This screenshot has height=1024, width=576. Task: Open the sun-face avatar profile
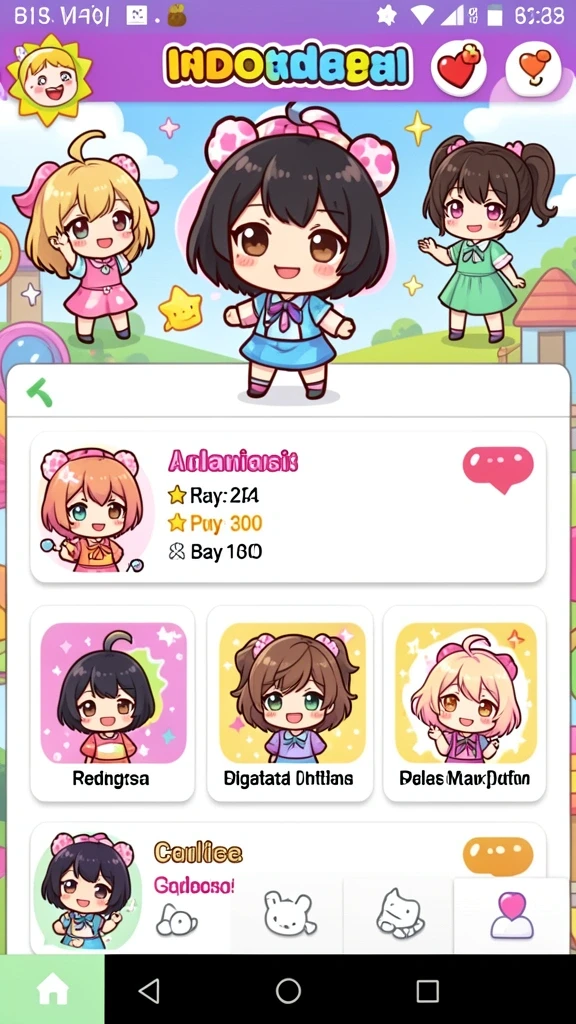[48, 80]
